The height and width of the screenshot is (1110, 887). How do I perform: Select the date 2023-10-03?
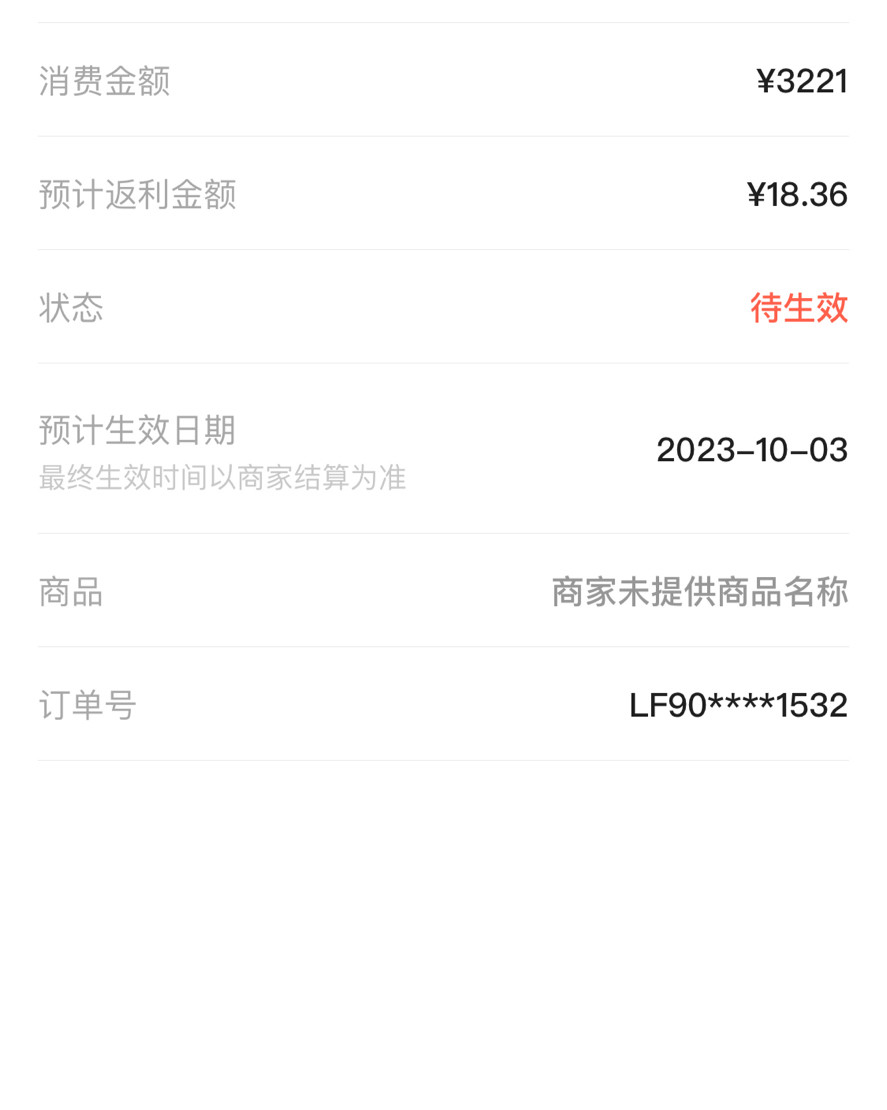tap(751, 450)
